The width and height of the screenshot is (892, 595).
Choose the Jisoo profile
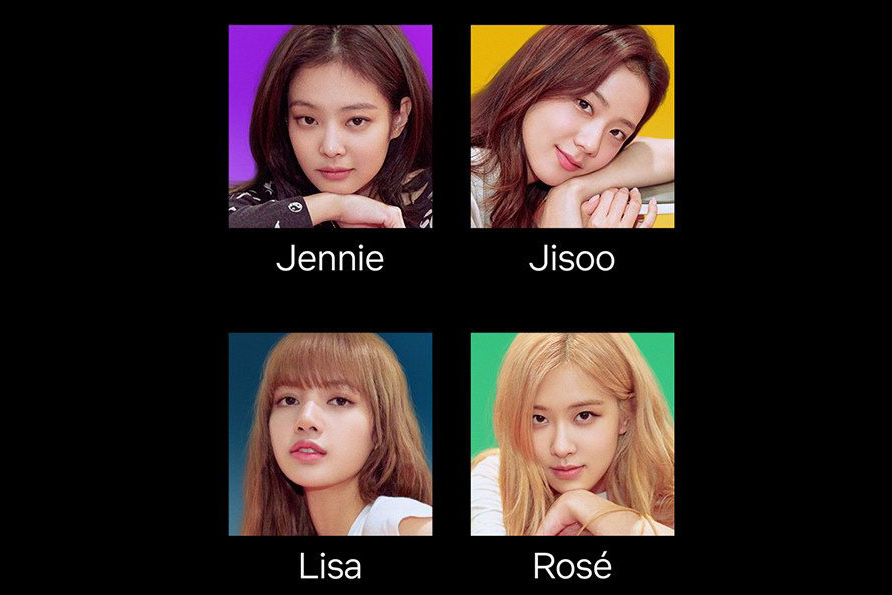(572, 127)
